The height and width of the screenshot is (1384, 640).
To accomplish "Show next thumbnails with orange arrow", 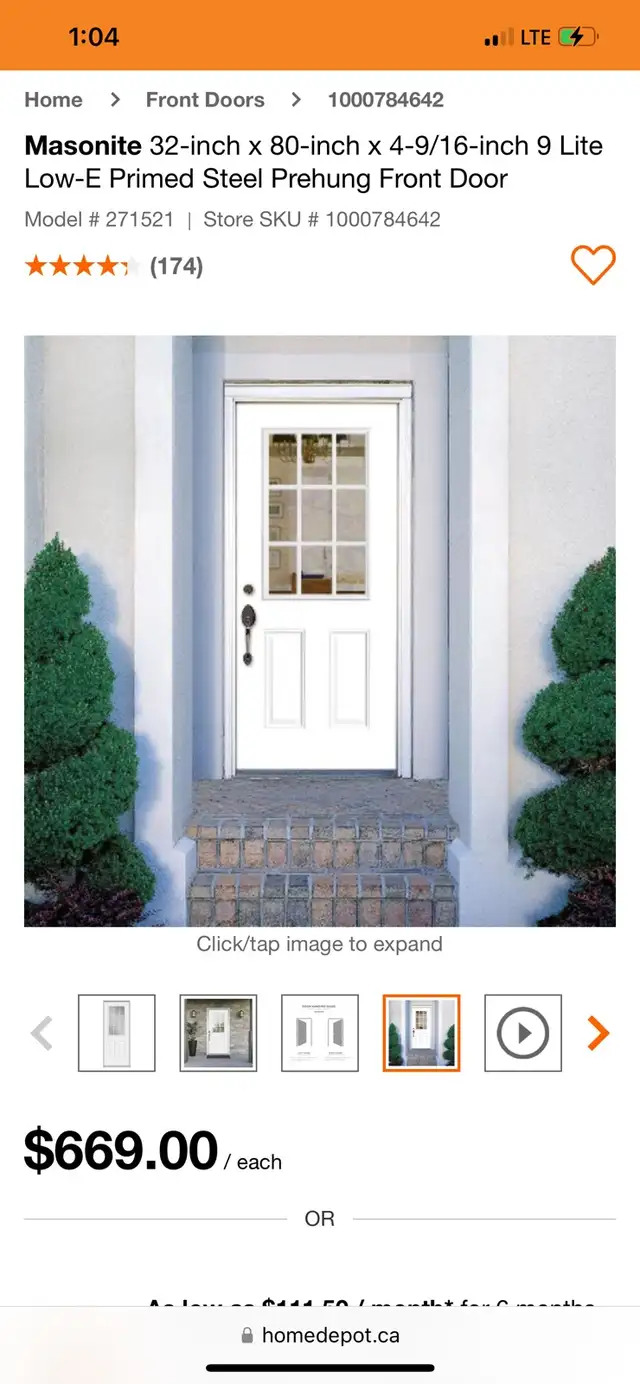I will (x=598, y=1033).
